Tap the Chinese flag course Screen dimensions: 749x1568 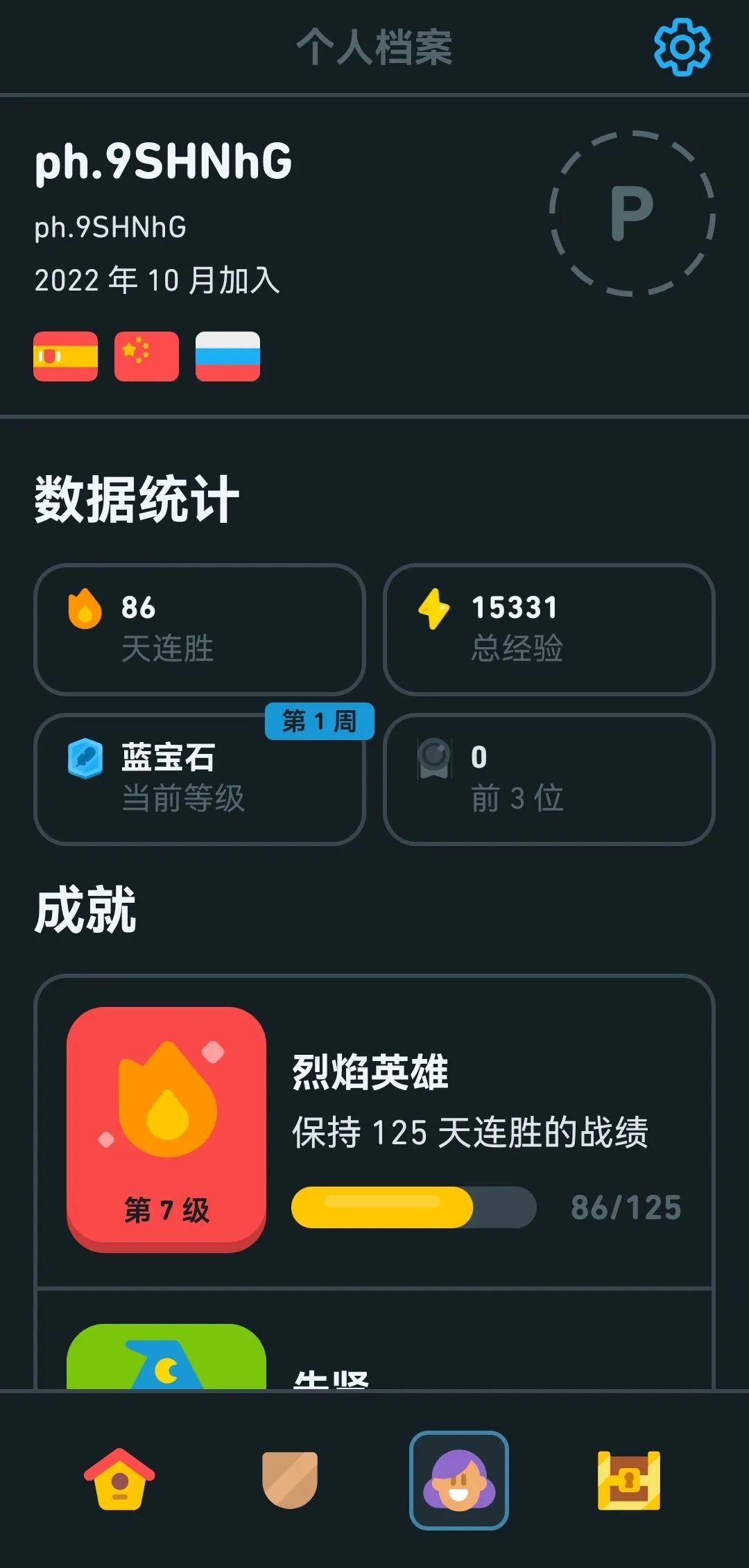point(146,356)
